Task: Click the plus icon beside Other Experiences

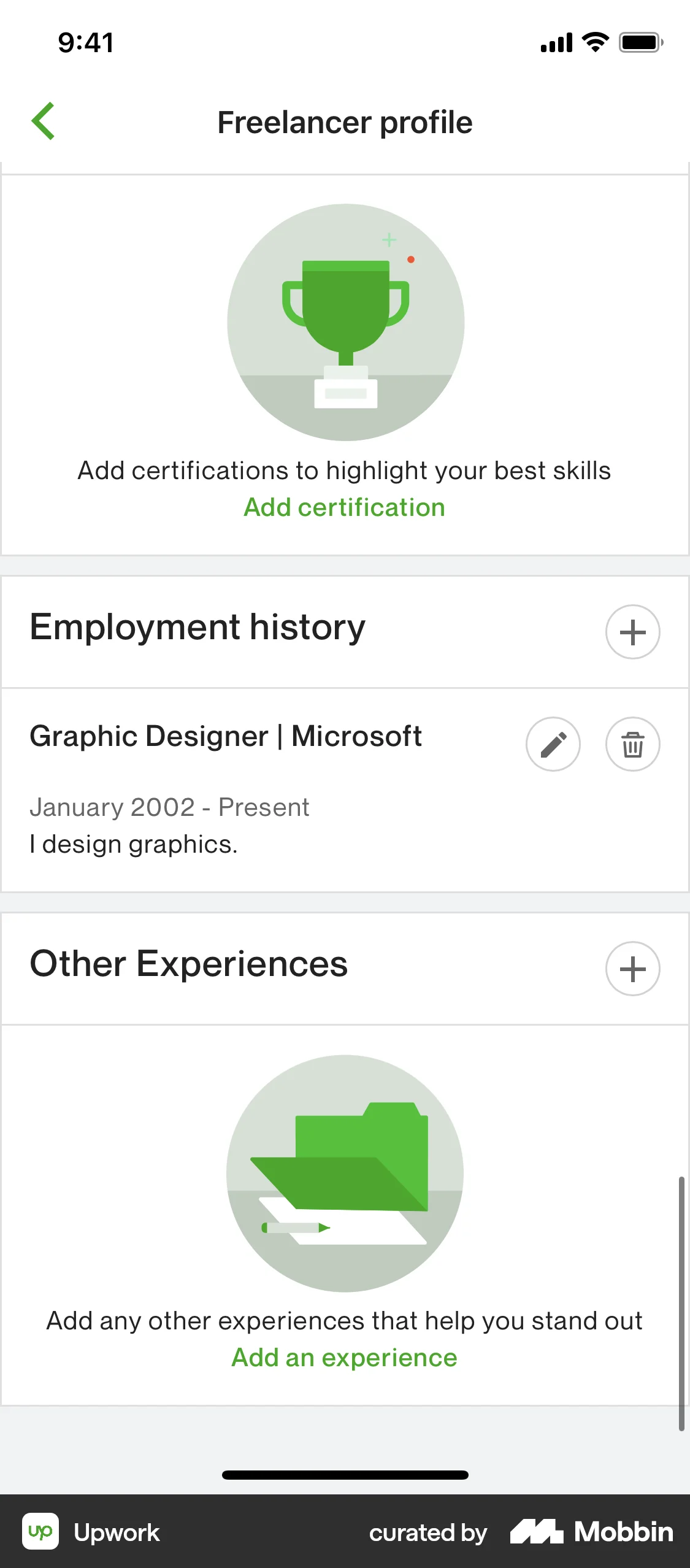Action: coord(632,968)
